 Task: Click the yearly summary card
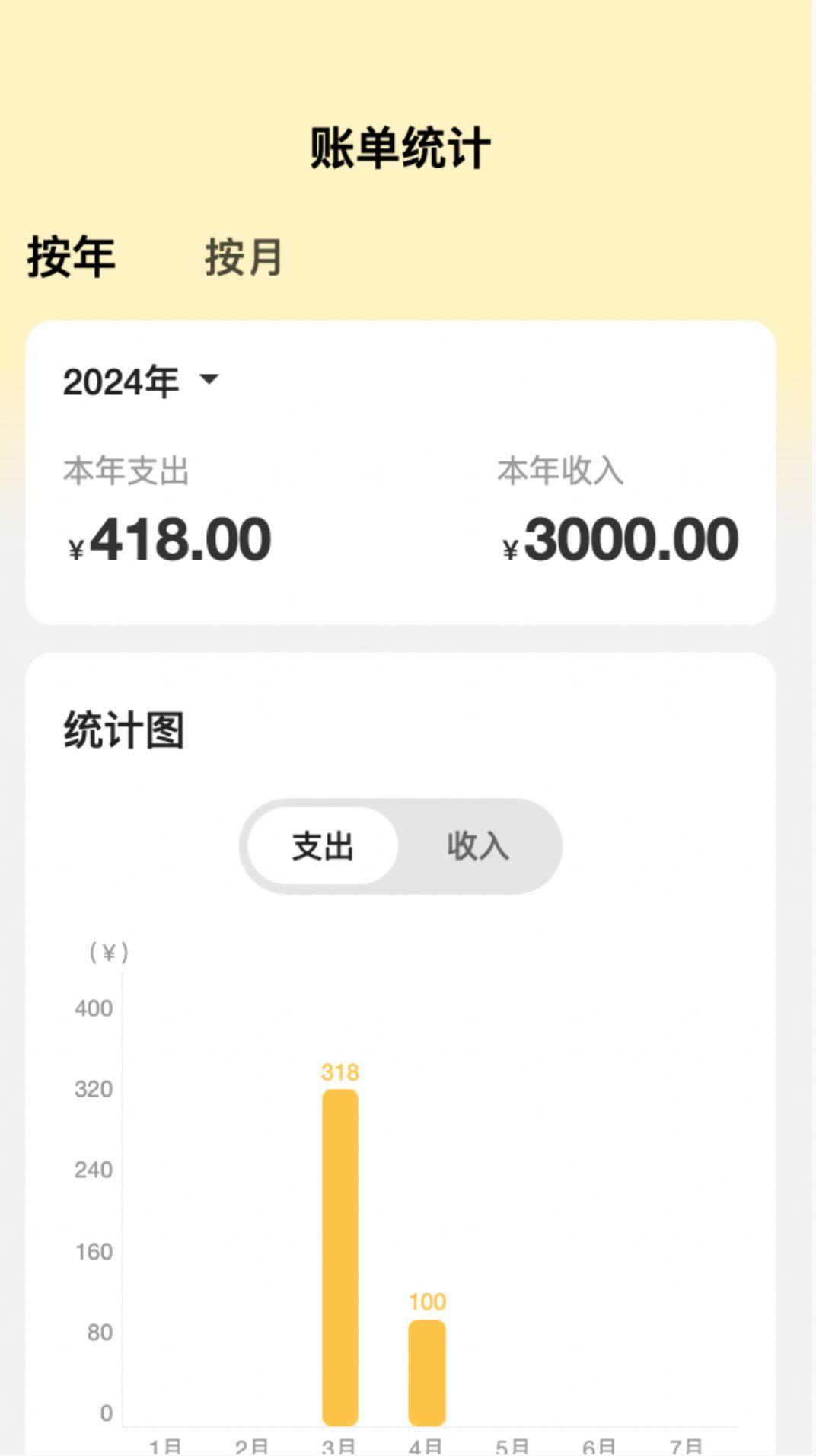click(x=402, y=472)
